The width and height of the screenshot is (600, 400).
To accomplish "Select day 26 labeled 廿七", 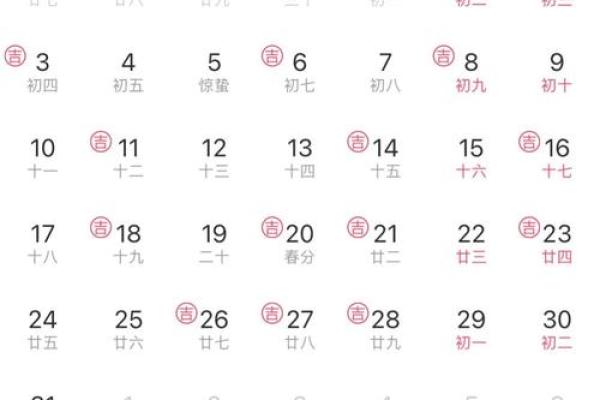I will (x=214, y=328).
